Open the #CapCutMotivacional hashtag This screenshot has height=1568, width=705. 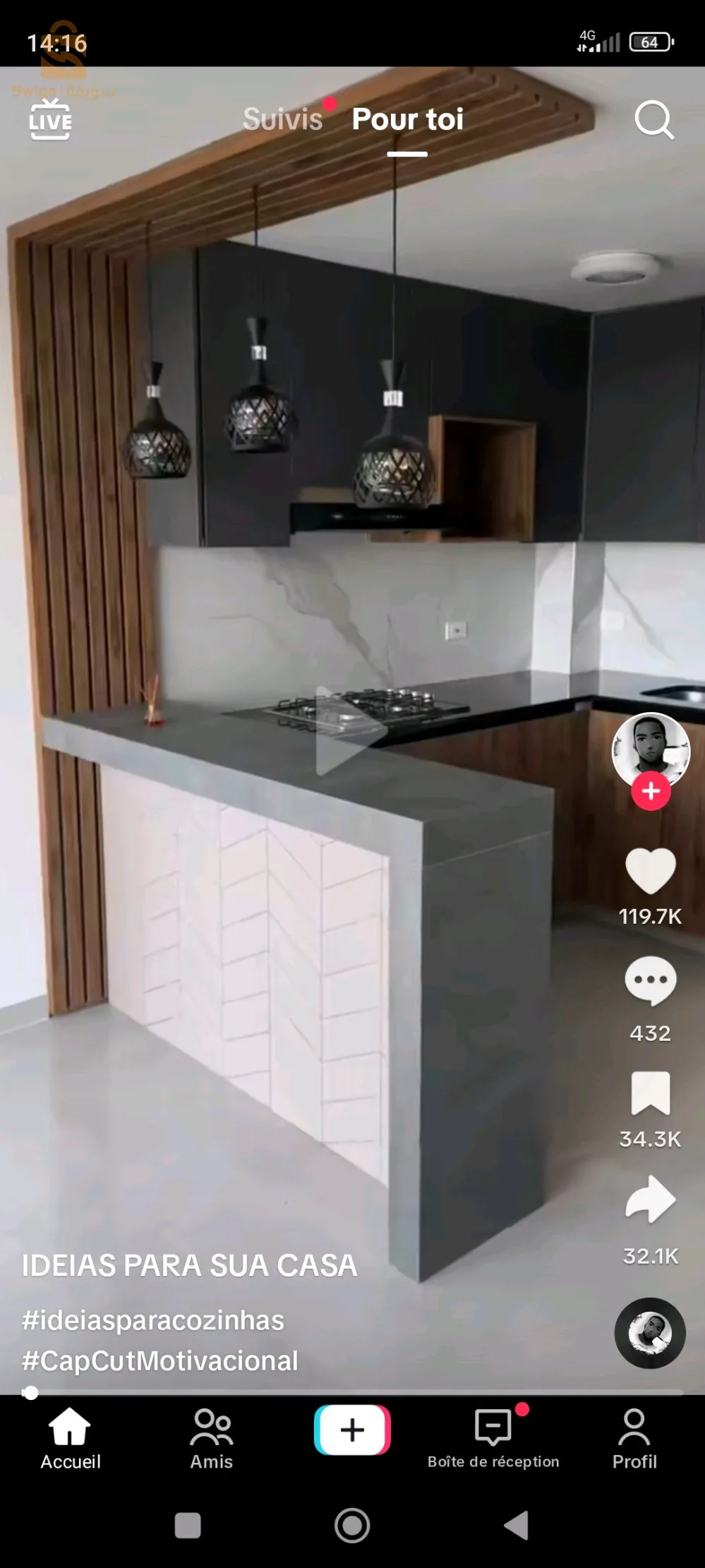(x=160, y=1361)
